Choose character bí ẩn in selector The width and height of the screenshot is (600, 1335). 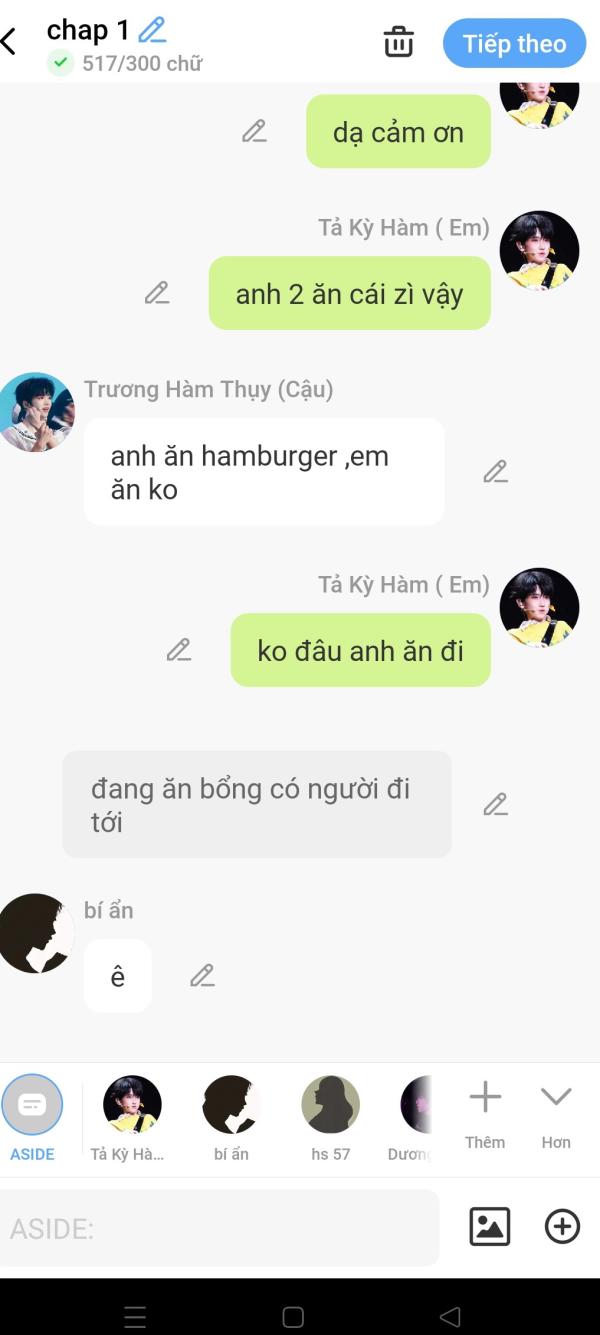coord(231,1117)
